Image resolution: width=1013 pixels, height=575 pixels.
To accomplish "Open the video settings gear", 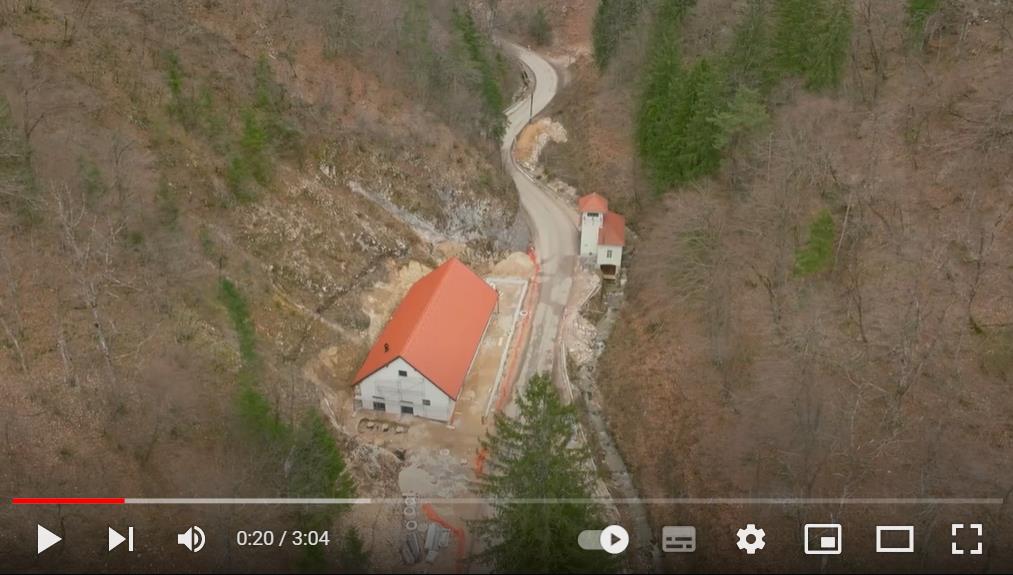I will coord(751,539).
